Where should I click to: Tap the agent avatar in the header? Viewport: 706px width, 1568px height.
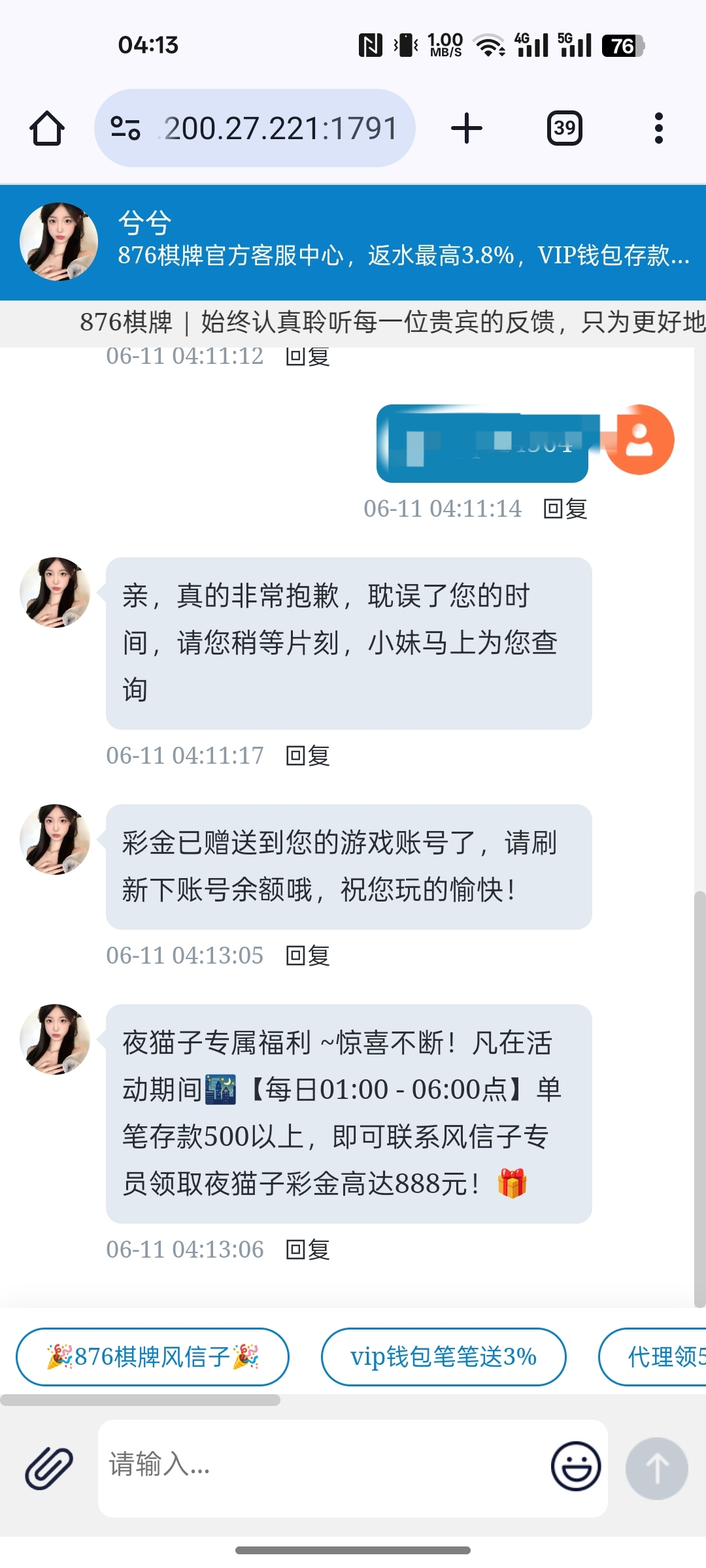click(x=59, y=242)
